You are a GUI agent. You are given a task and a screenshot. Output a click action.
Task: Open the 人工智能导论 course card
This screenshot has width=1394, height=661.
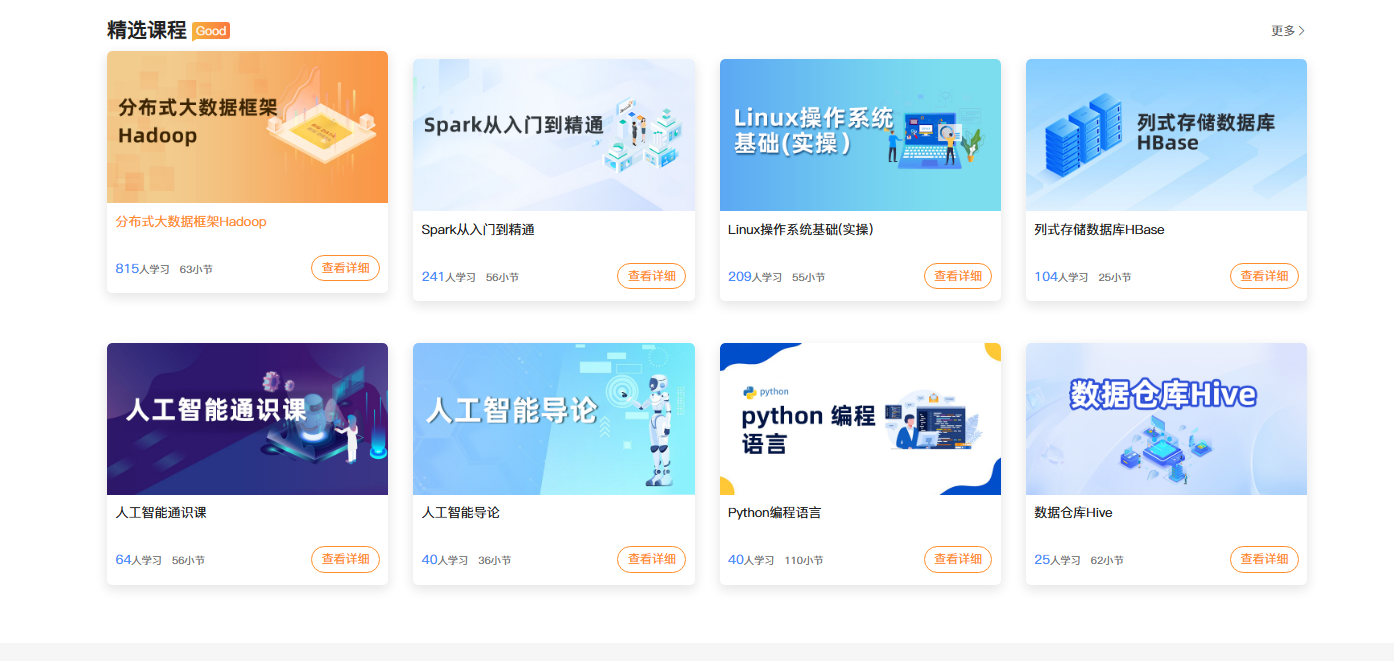[553, 419]
